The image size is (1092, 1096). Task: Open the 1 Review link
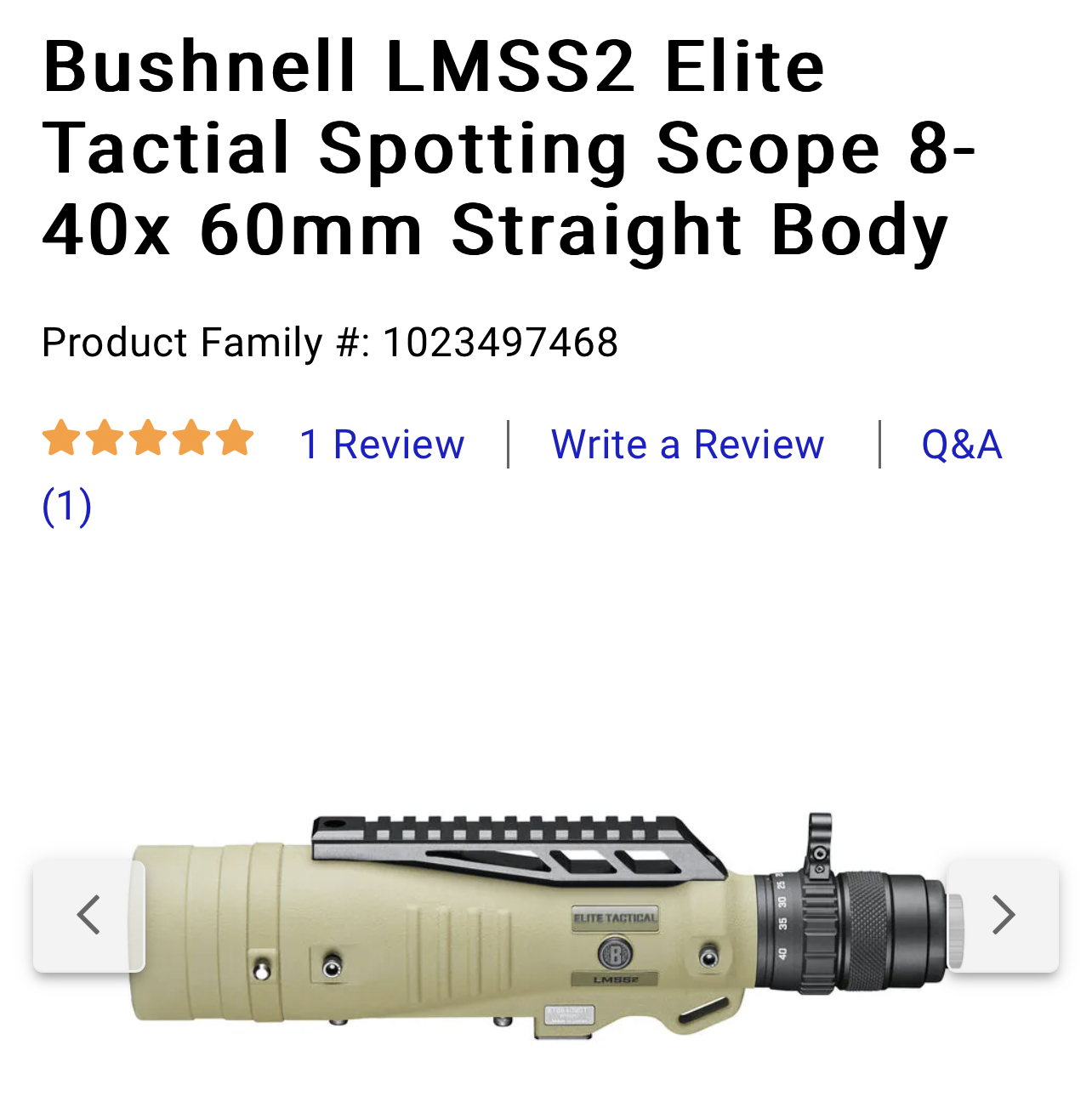click(x=382, y=445)
